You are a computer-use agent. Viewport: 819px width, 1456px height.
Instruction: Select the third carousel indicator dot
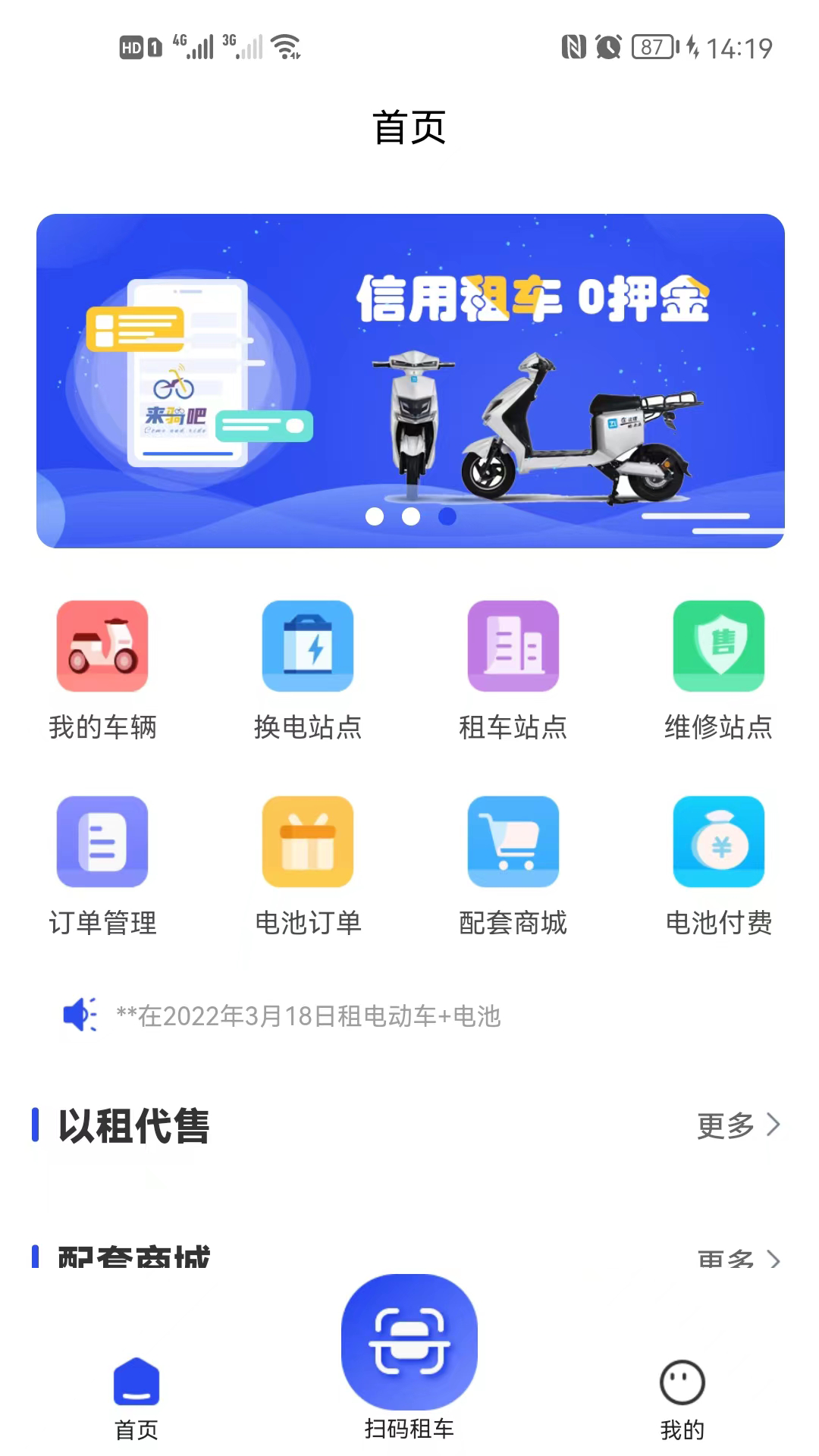click(x=447, y=516)
